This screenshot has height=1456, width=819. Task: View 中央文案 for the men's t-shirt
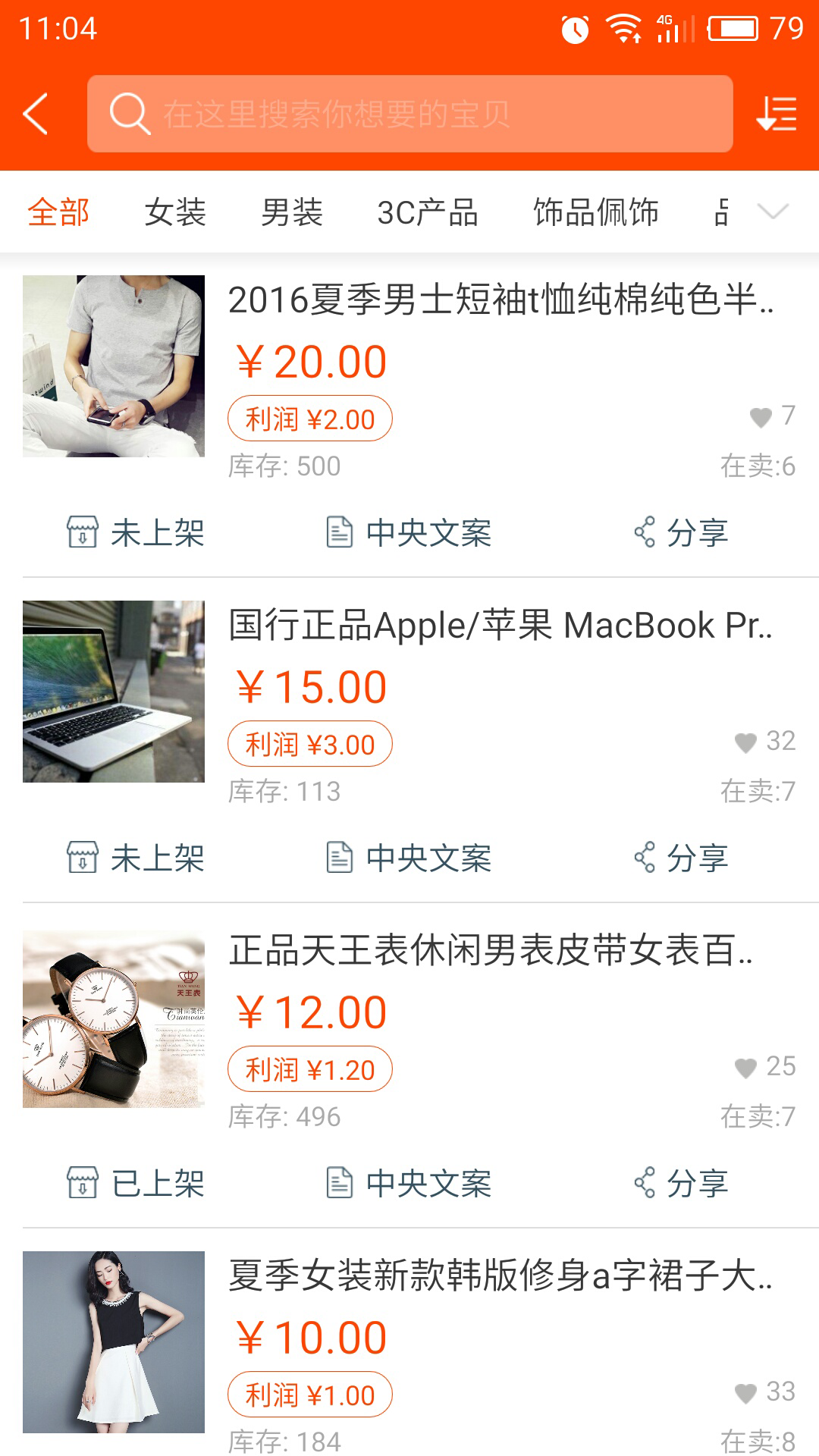409,532
